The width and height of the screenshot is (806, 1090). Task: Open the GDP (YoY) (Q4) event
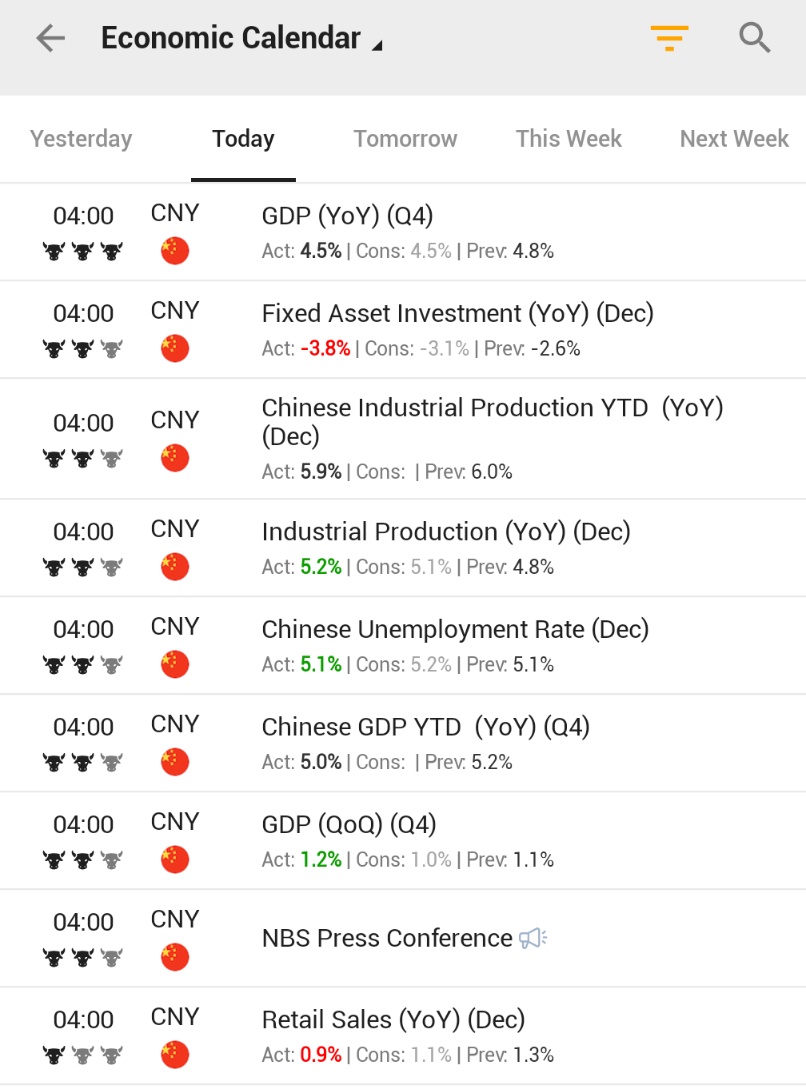point(347,216)
